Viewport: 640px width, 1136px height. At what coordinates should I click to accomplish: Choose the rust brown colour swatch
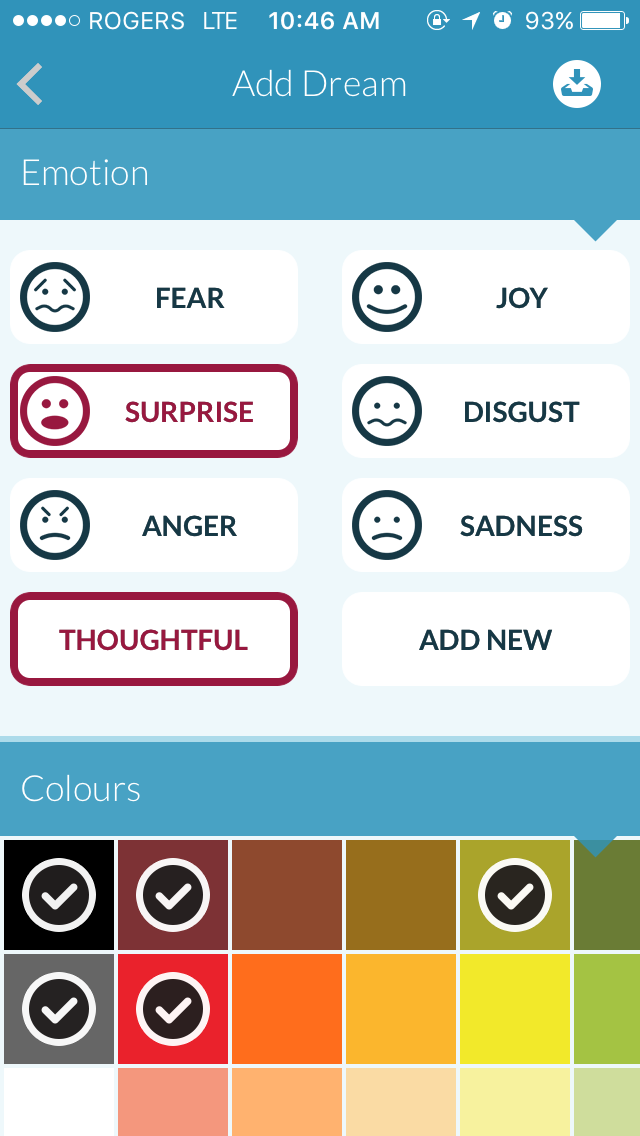(x=287, y=895)
